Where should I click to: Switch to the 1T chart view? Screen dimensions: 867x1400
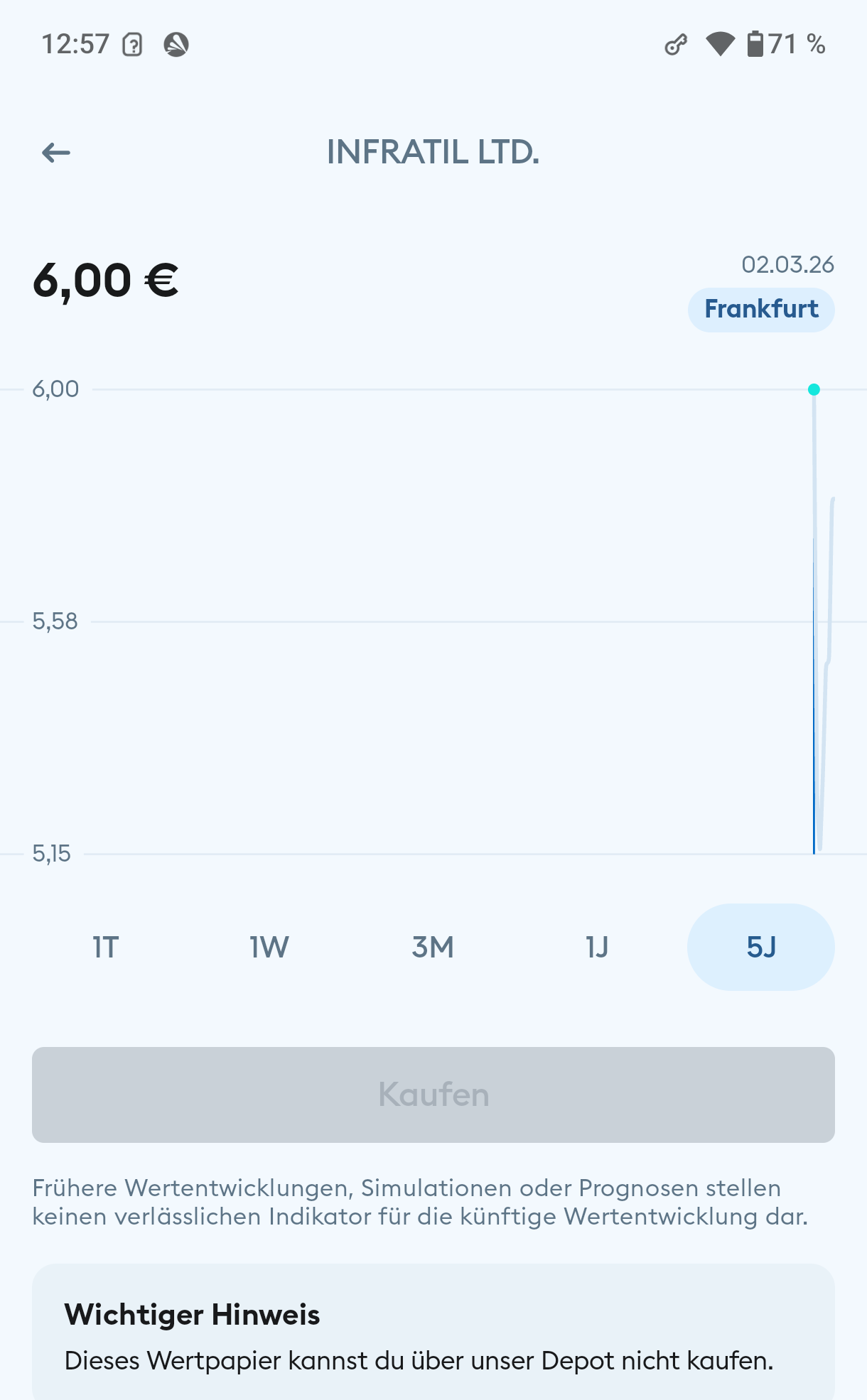pos(104,946)
